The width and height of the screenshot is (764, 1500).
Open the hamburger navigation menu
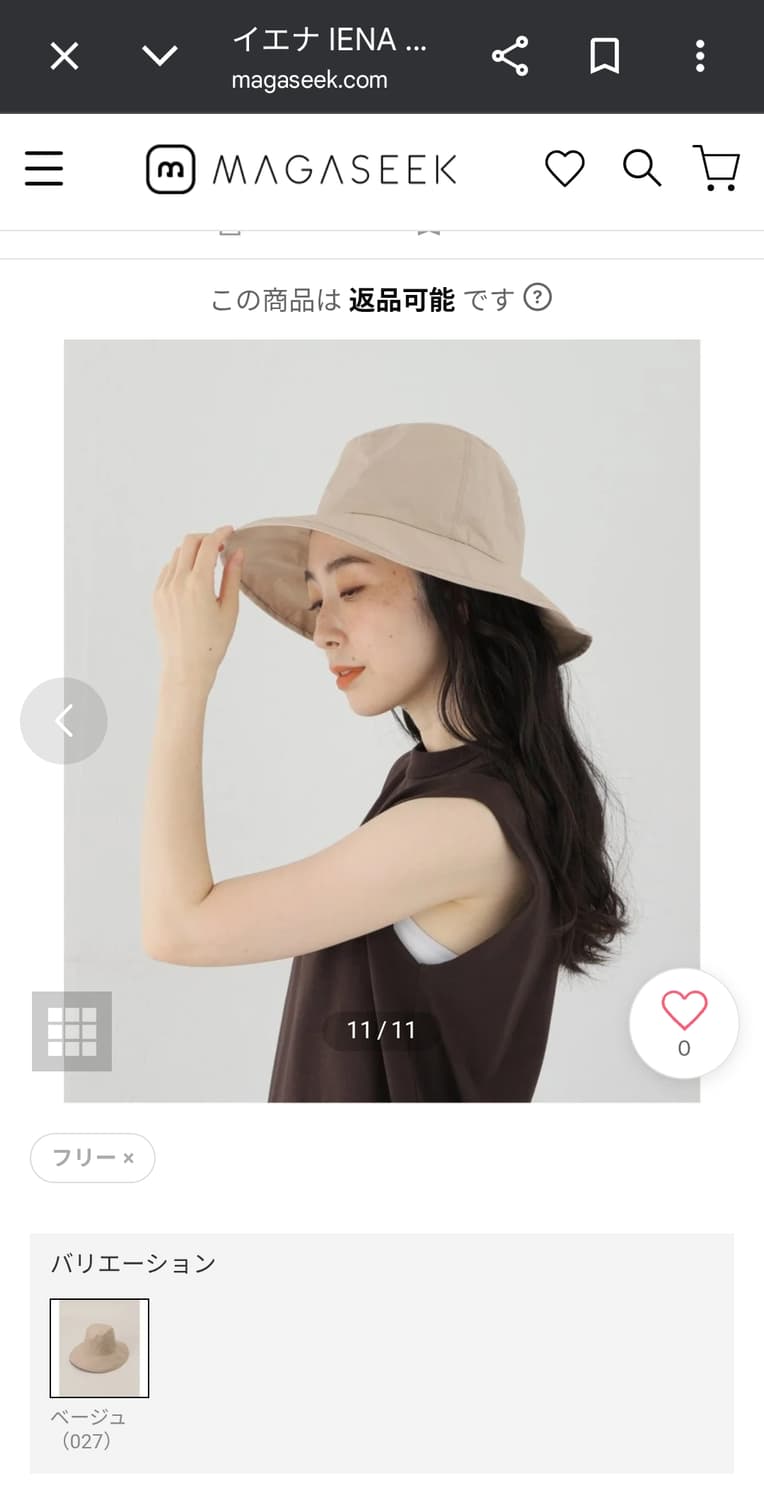tap(43, 169)
